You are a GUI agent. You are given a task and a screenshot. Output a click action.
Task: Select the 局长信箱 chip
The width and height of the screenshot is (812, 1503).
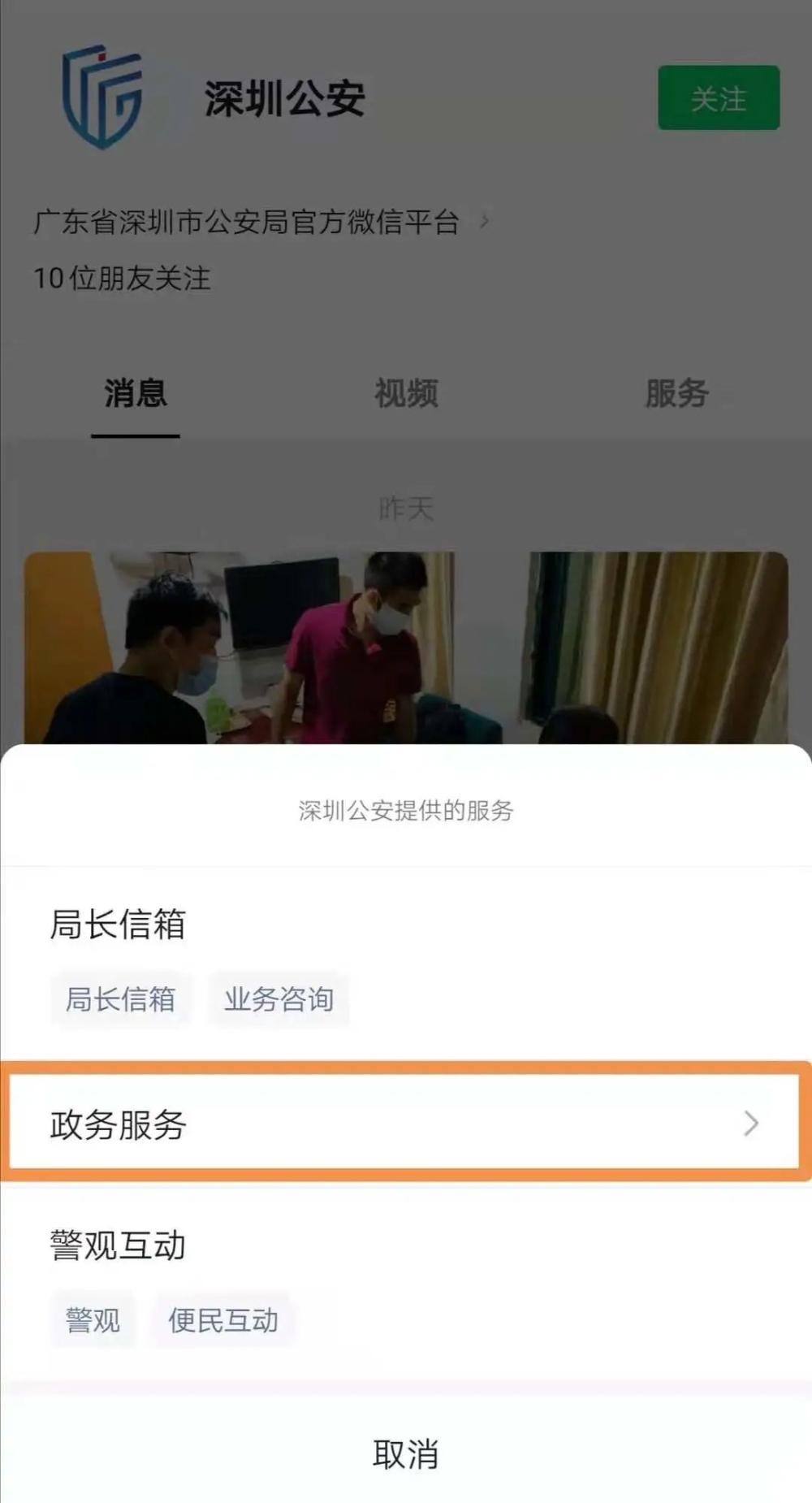120,998
